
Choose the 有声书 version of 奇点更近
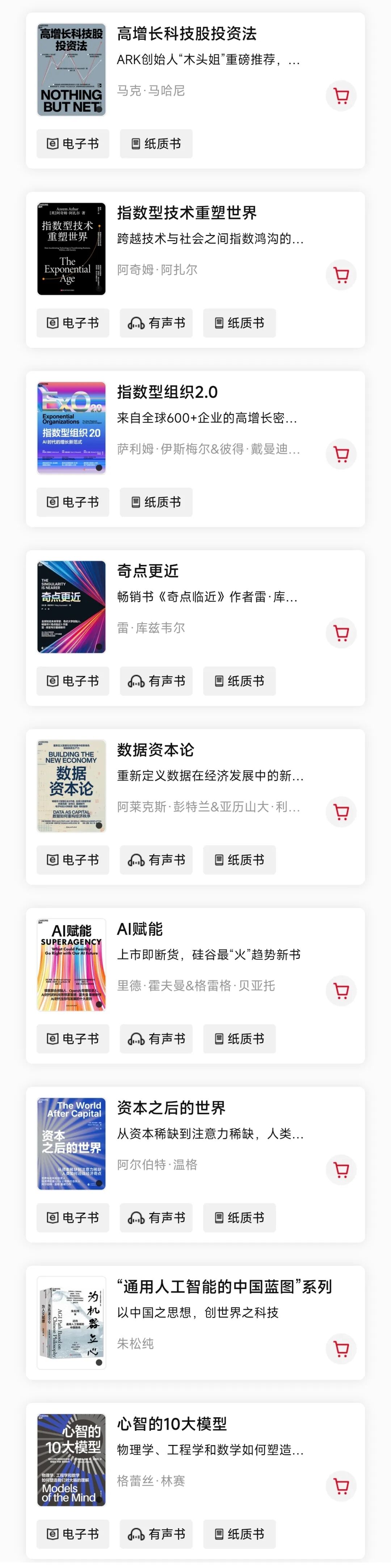[x=156, y=681]
